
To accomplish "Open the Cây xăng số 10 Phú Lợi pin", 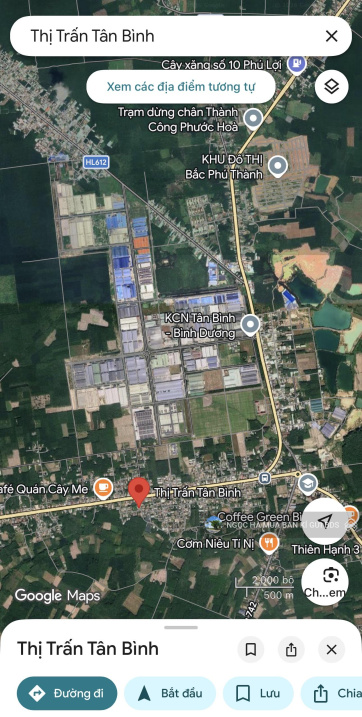I will click(x=297, y=64).
